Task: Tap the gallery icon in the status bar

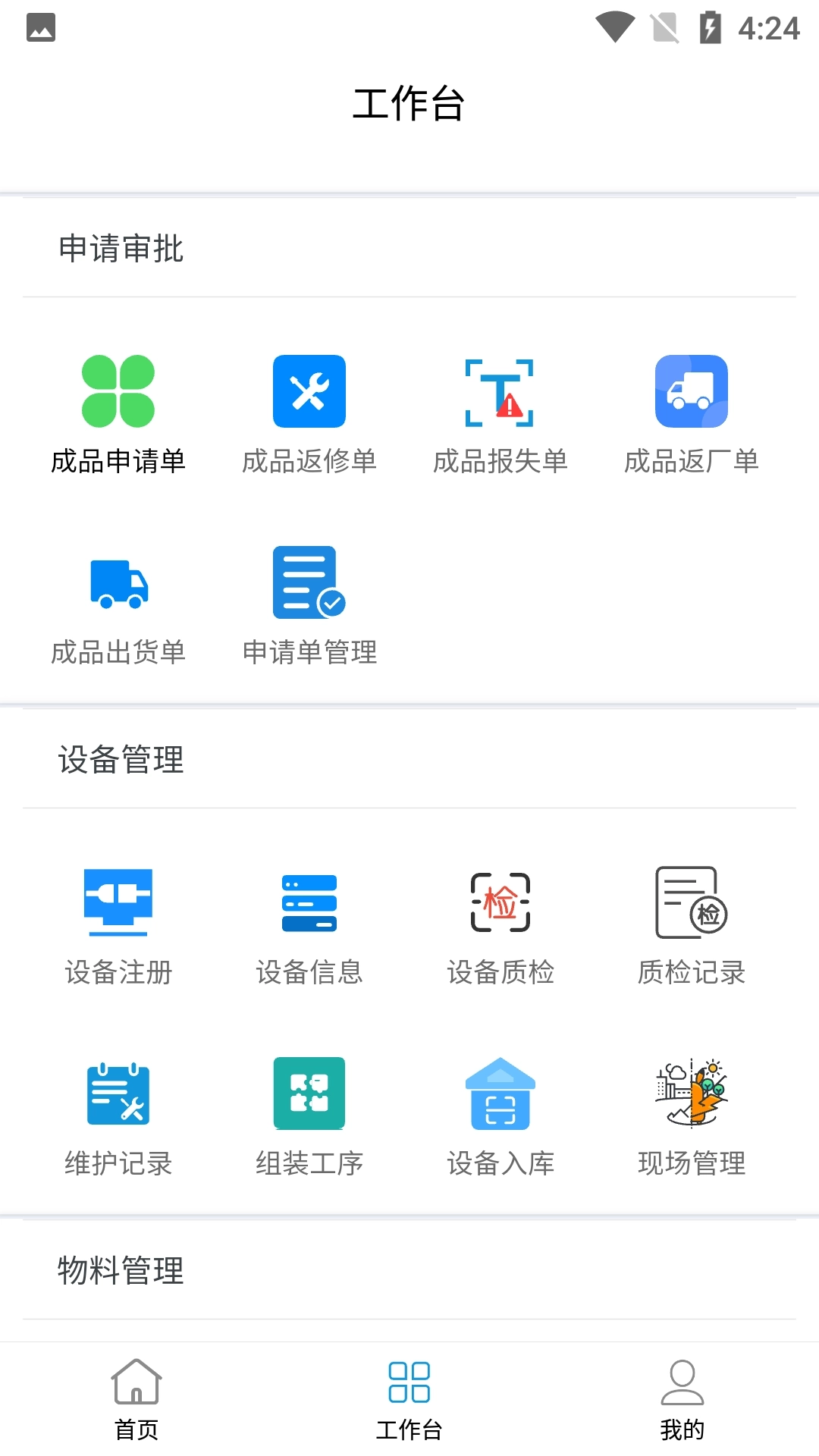Action: pyautogui.click(x=42, y=27)
